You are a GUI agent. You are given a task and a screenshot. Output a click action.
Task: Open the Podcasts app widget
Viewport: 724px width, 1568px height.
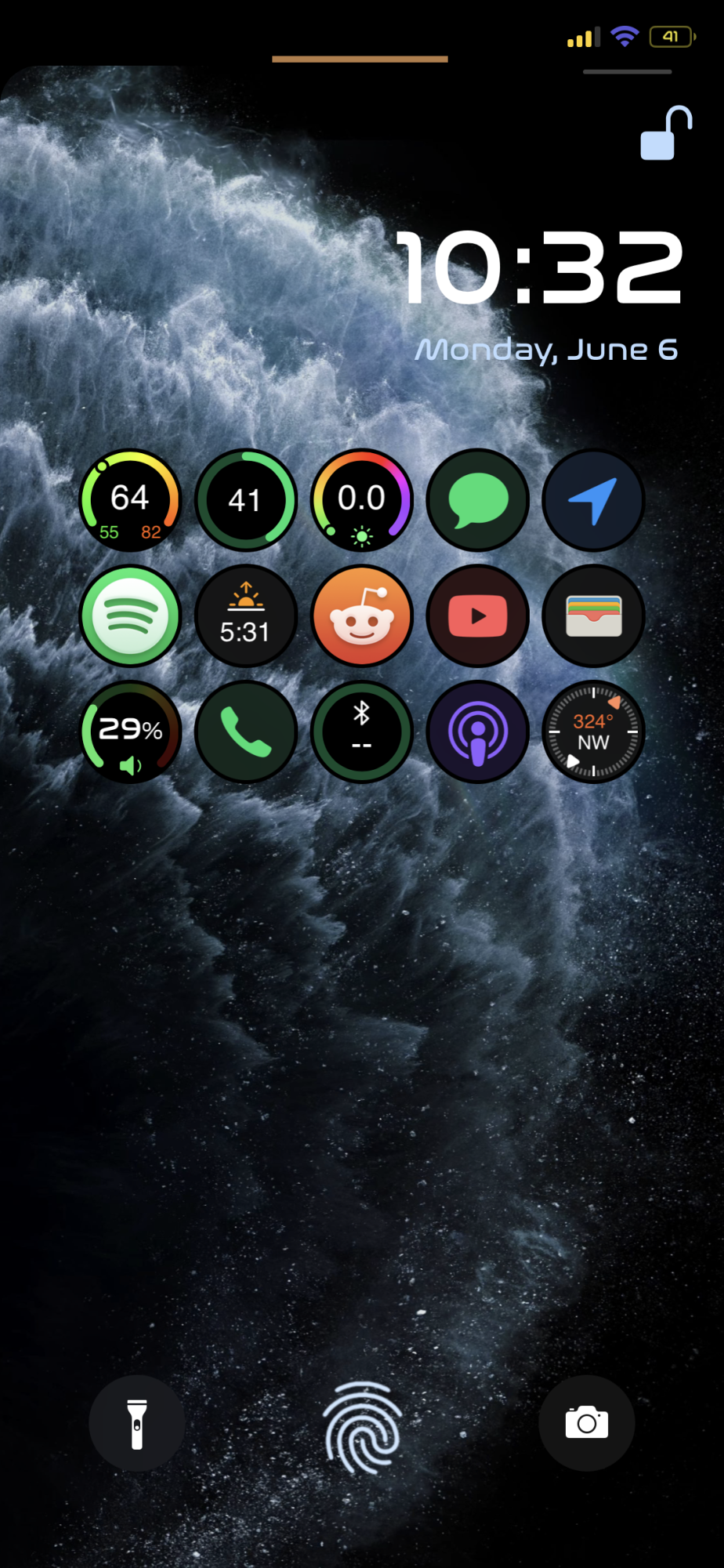(x=477, y=731)
